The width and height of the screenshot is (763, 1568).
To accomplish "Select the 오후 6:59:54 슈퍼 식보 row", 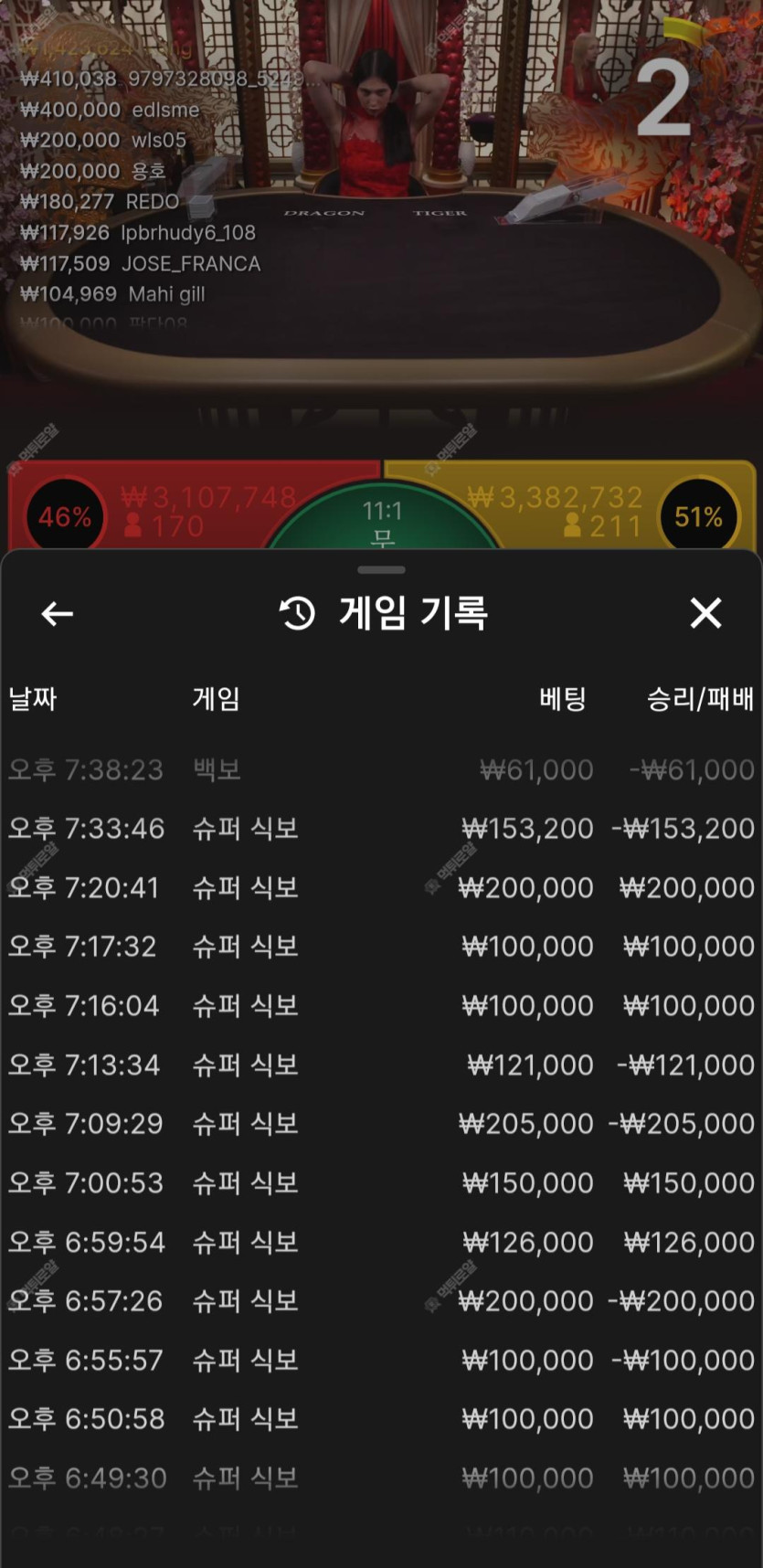I will [381, 1242].
